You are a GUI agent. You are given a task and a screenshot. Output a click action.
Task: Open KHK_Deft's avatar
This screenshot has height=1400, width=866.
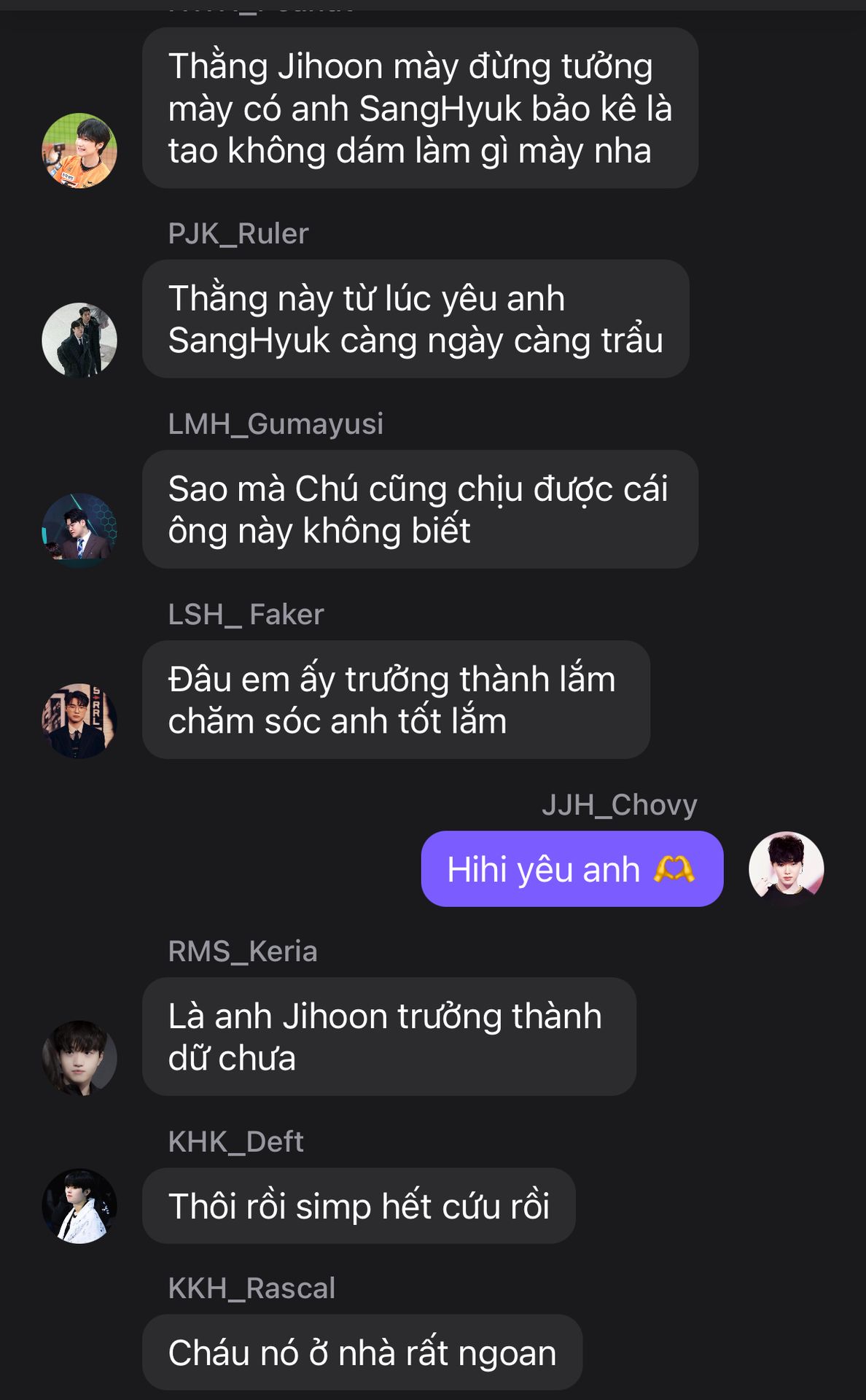coord(79,1206)
